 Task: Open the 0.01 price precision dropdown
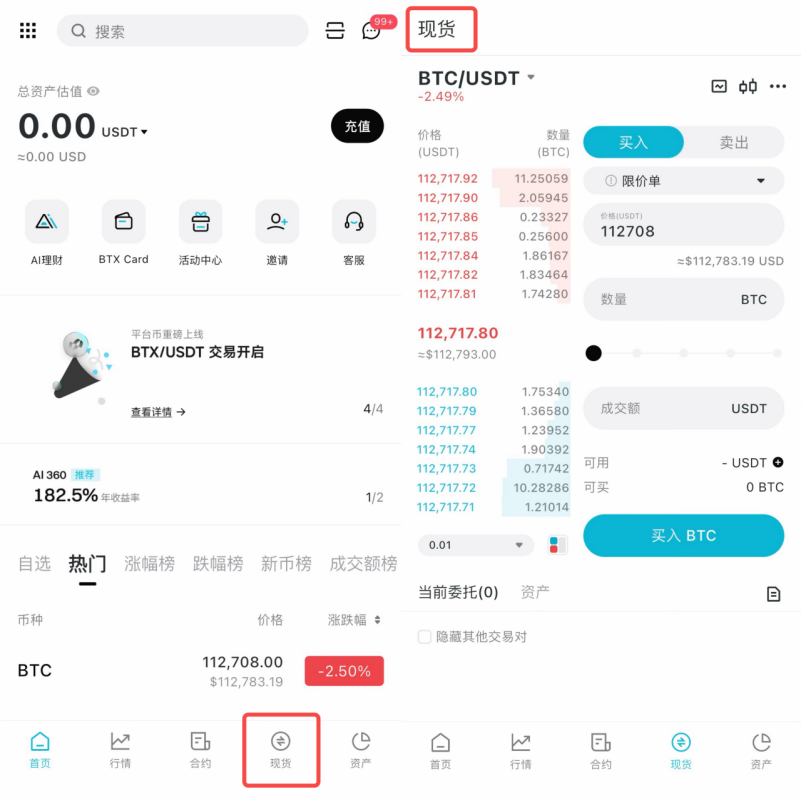476,545
